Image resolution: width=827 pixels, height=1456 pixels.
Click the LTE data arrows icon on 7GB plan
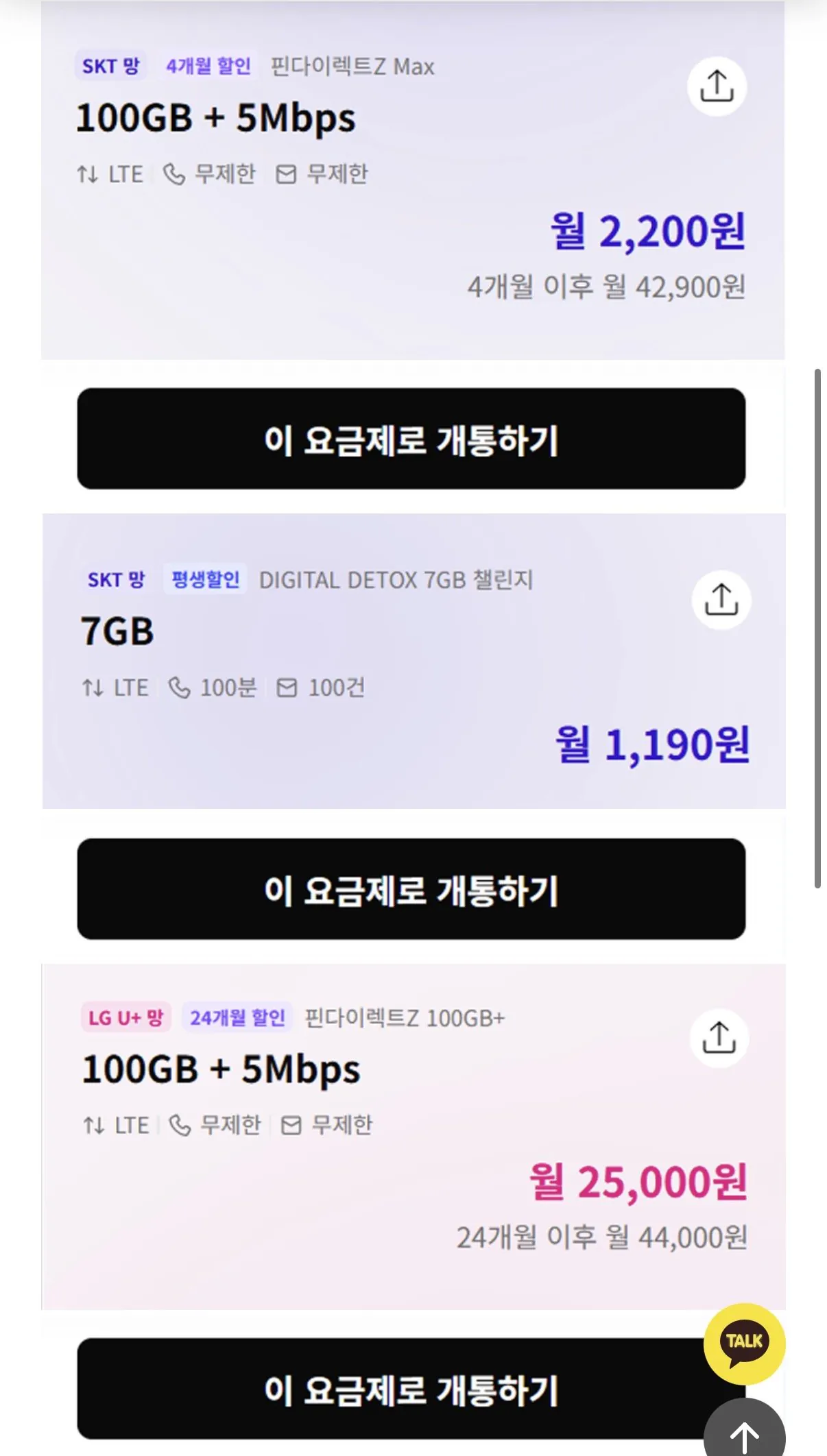click(x=93, y=688)
